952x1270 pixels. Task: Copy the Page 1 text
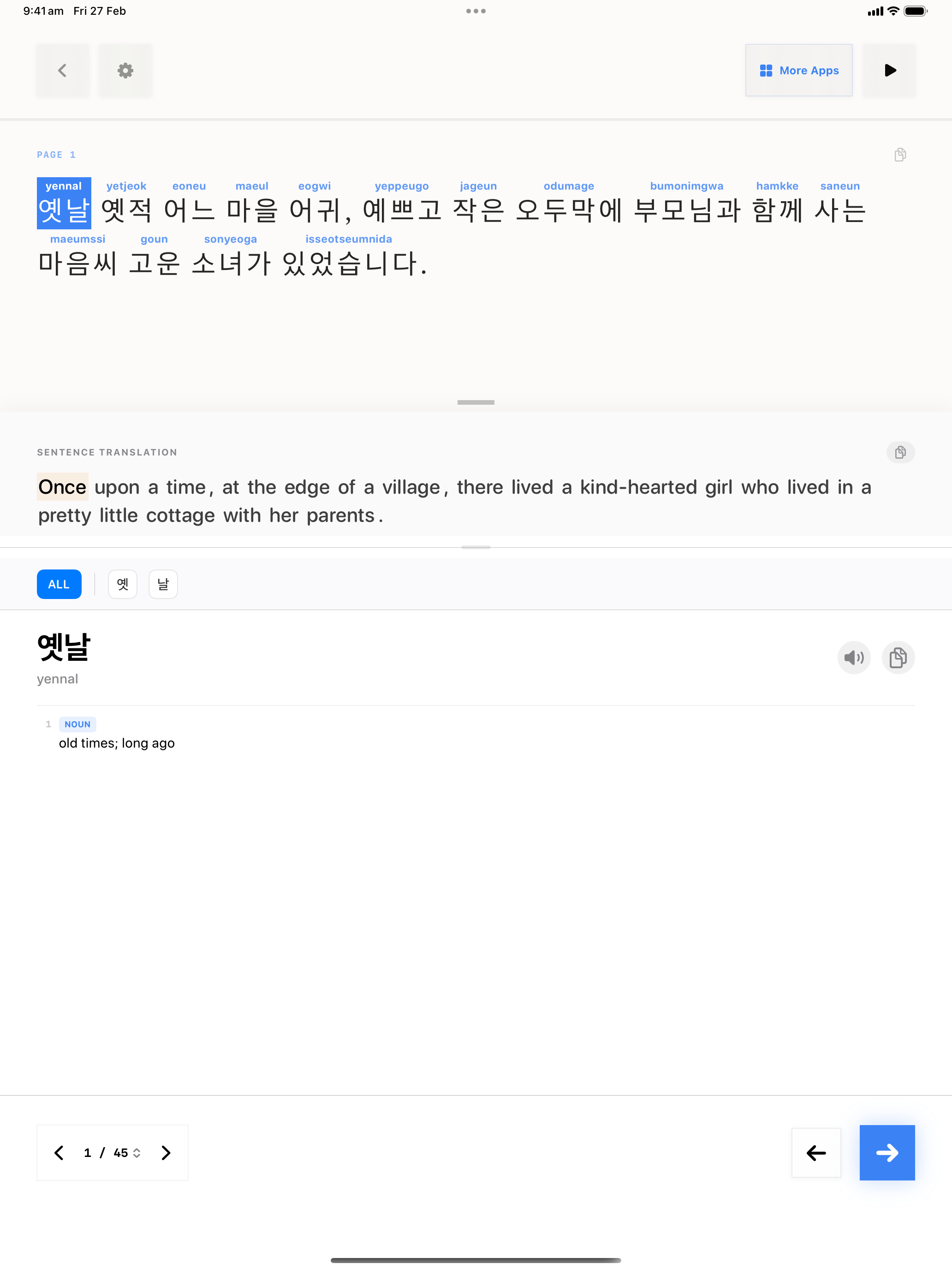click(x=900, y=155)
